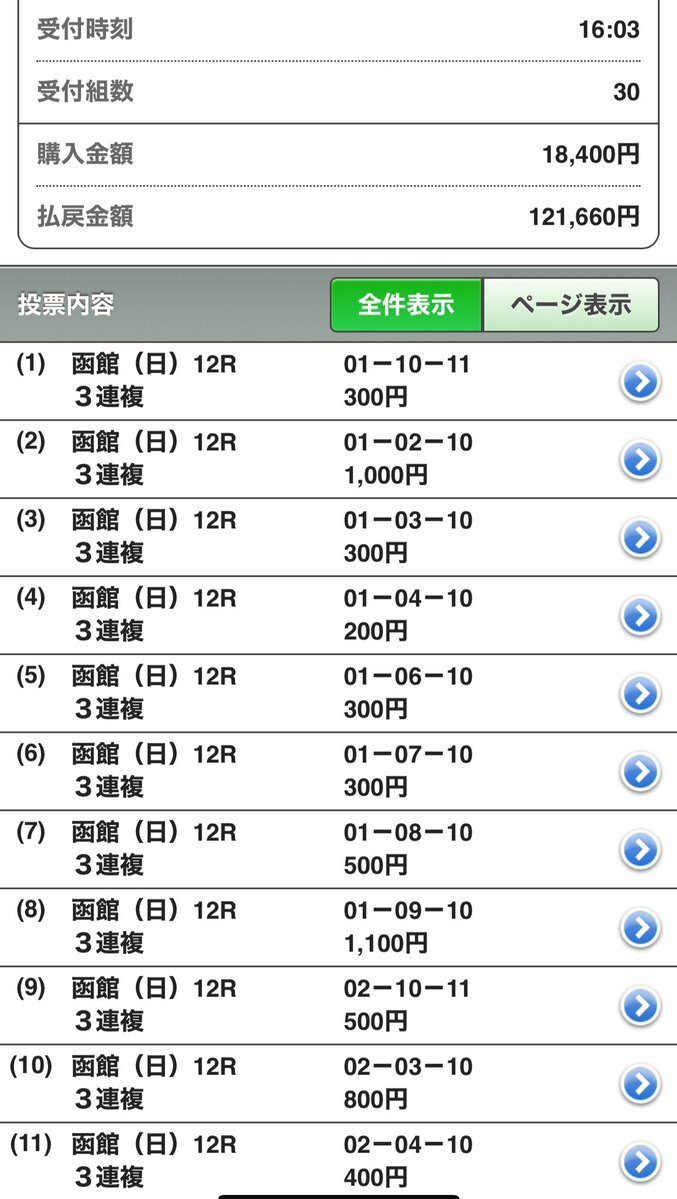Show details of bet 01-06-10
This screenshot has height=1199, width=677.
tap(640, 694)
